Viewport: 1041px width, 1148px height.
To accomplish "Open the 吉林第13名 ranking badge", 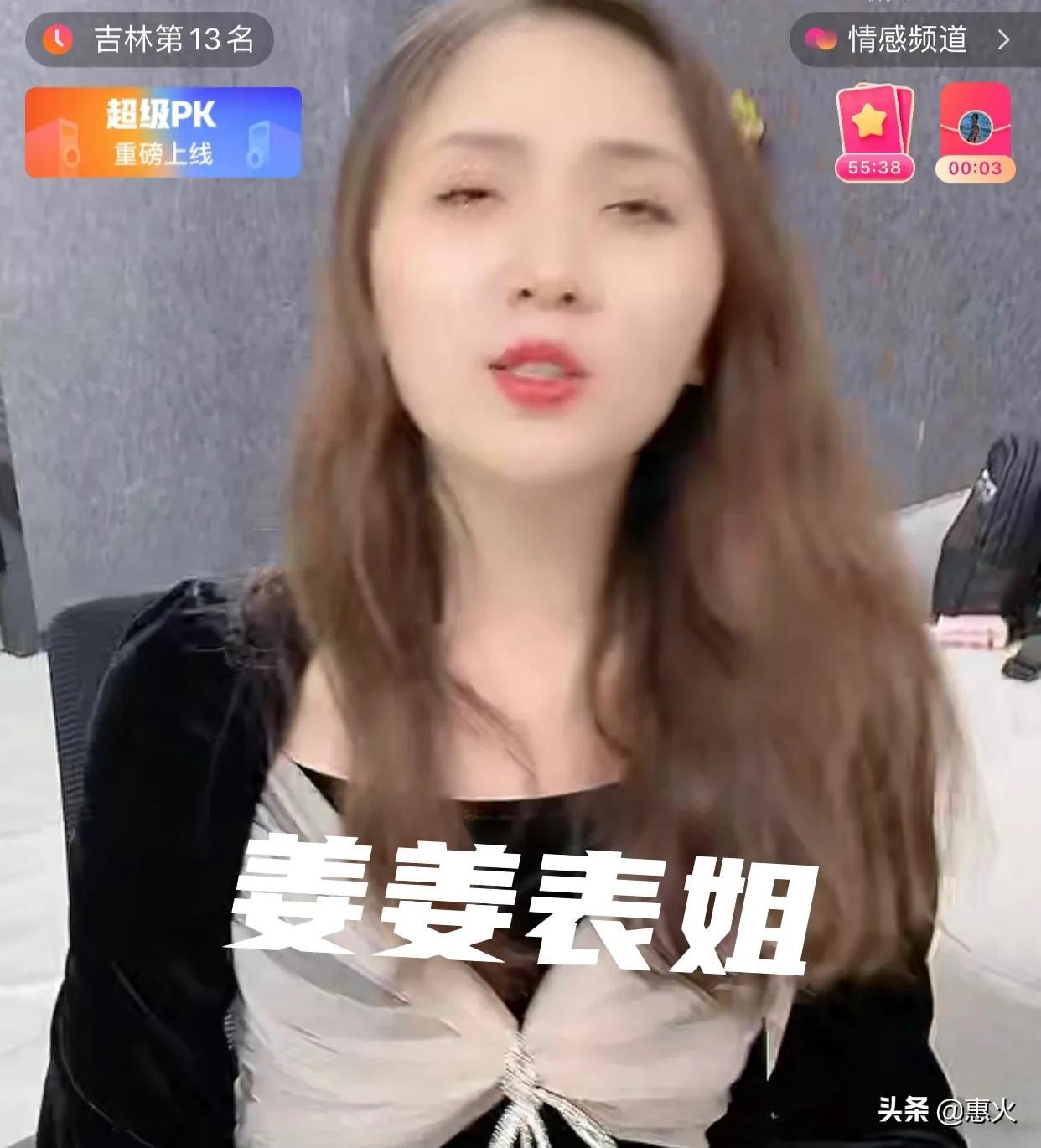I will point(149,39).
